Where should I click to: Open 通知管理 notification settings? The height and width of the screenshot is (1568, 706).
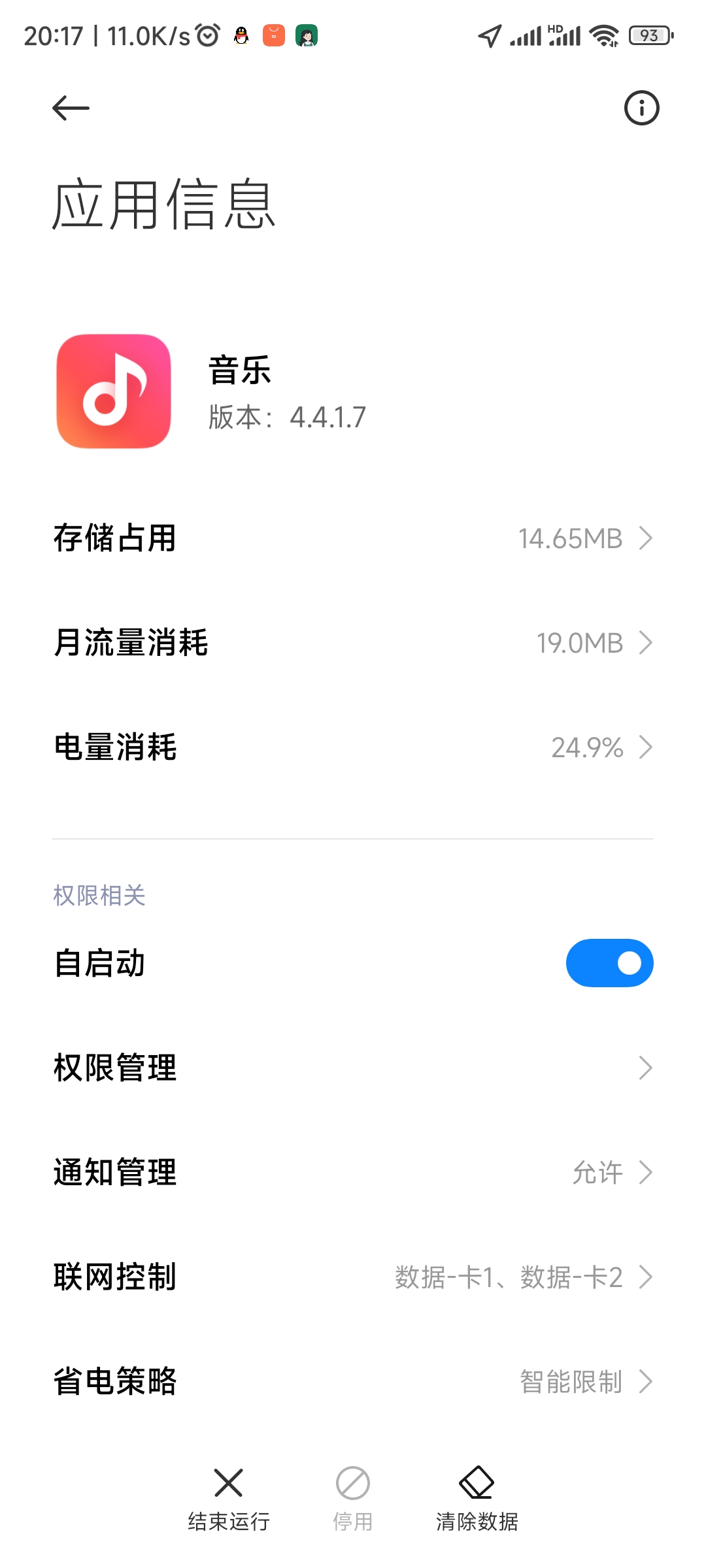(353, 1173)
